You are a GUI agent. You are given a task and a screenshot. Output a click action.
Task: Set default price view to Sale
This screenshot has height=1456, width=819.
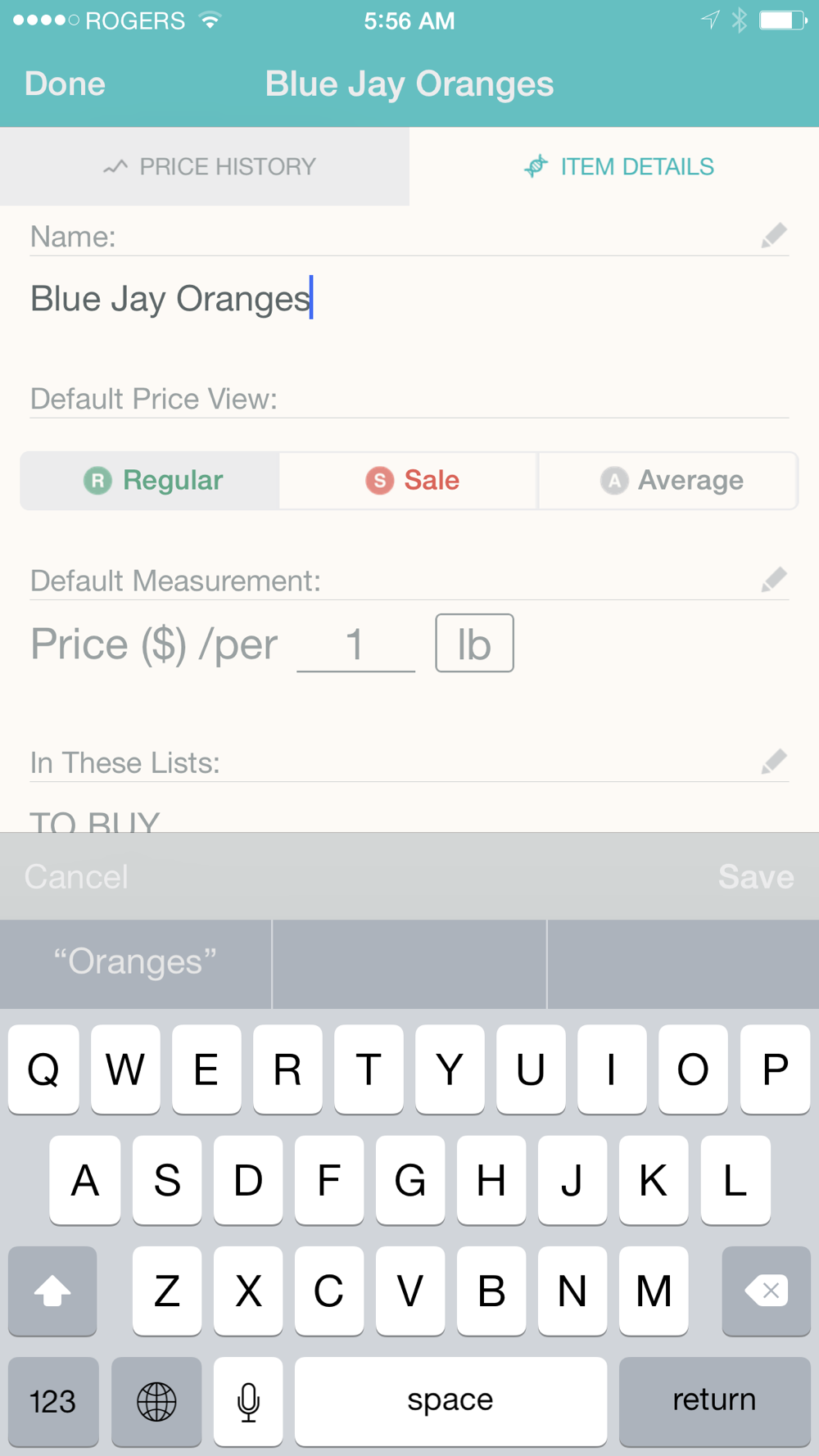[x=409, y=481]
